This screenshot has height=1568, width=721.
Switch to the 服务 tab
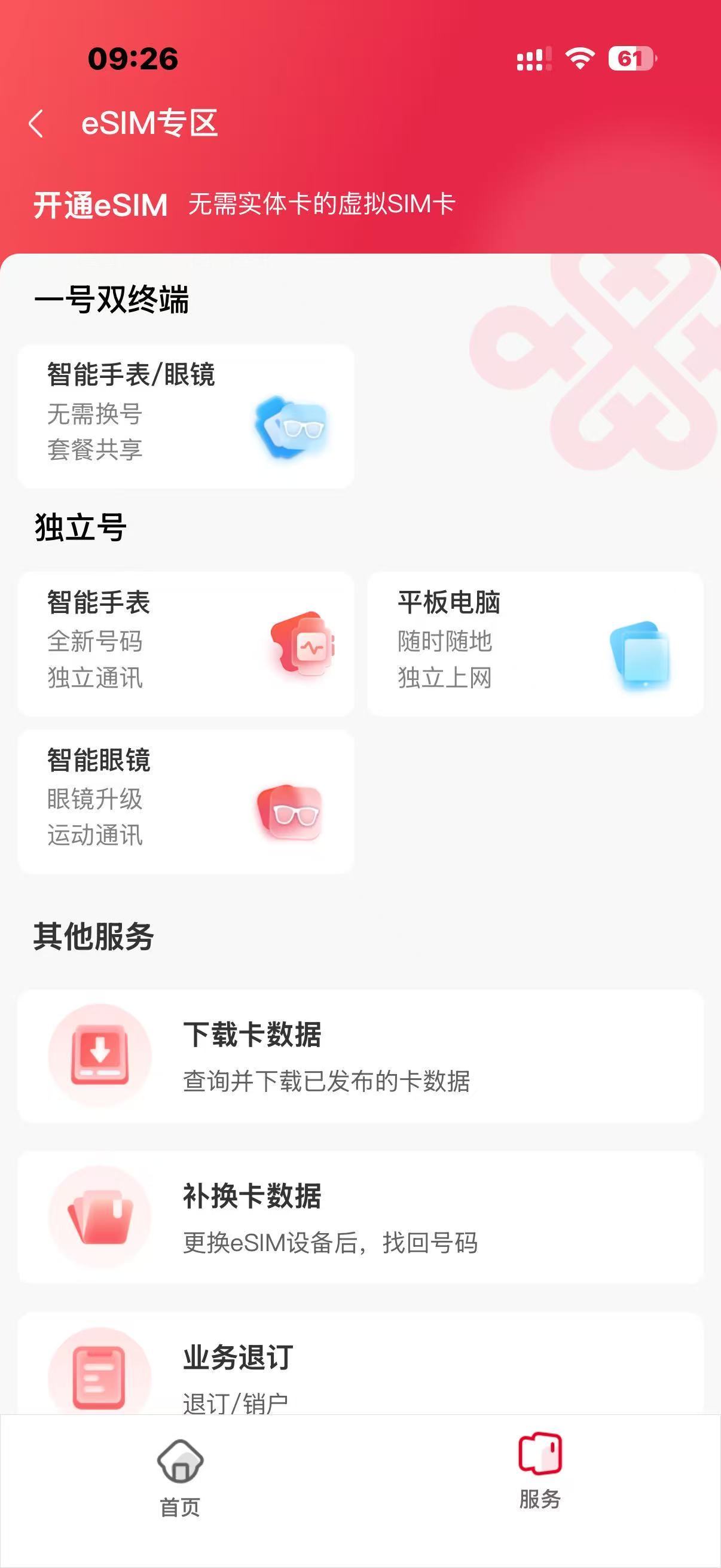tap(540, 1471)
